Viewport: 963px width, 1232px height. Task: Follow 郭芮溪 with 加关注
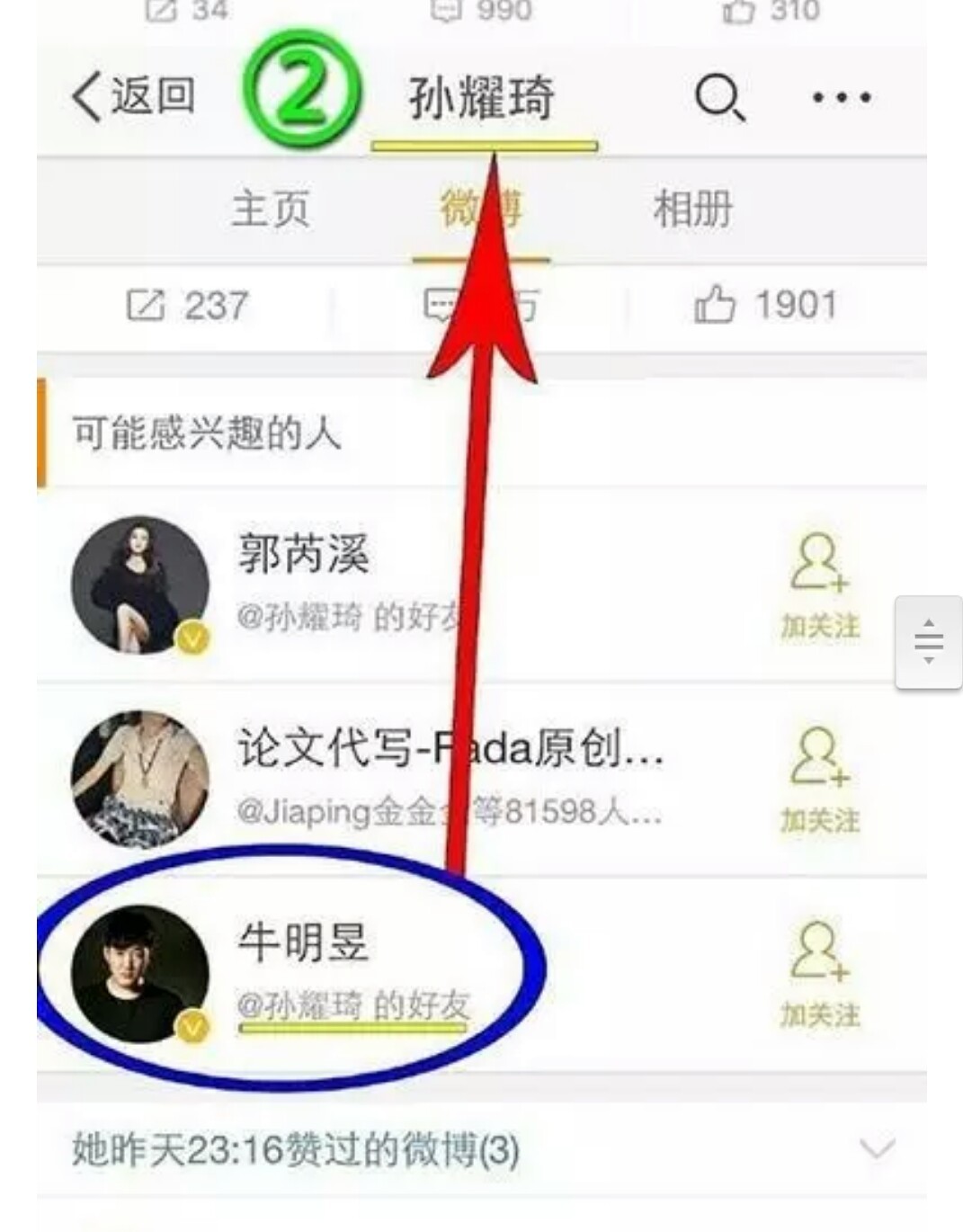[x=819, y=585]
